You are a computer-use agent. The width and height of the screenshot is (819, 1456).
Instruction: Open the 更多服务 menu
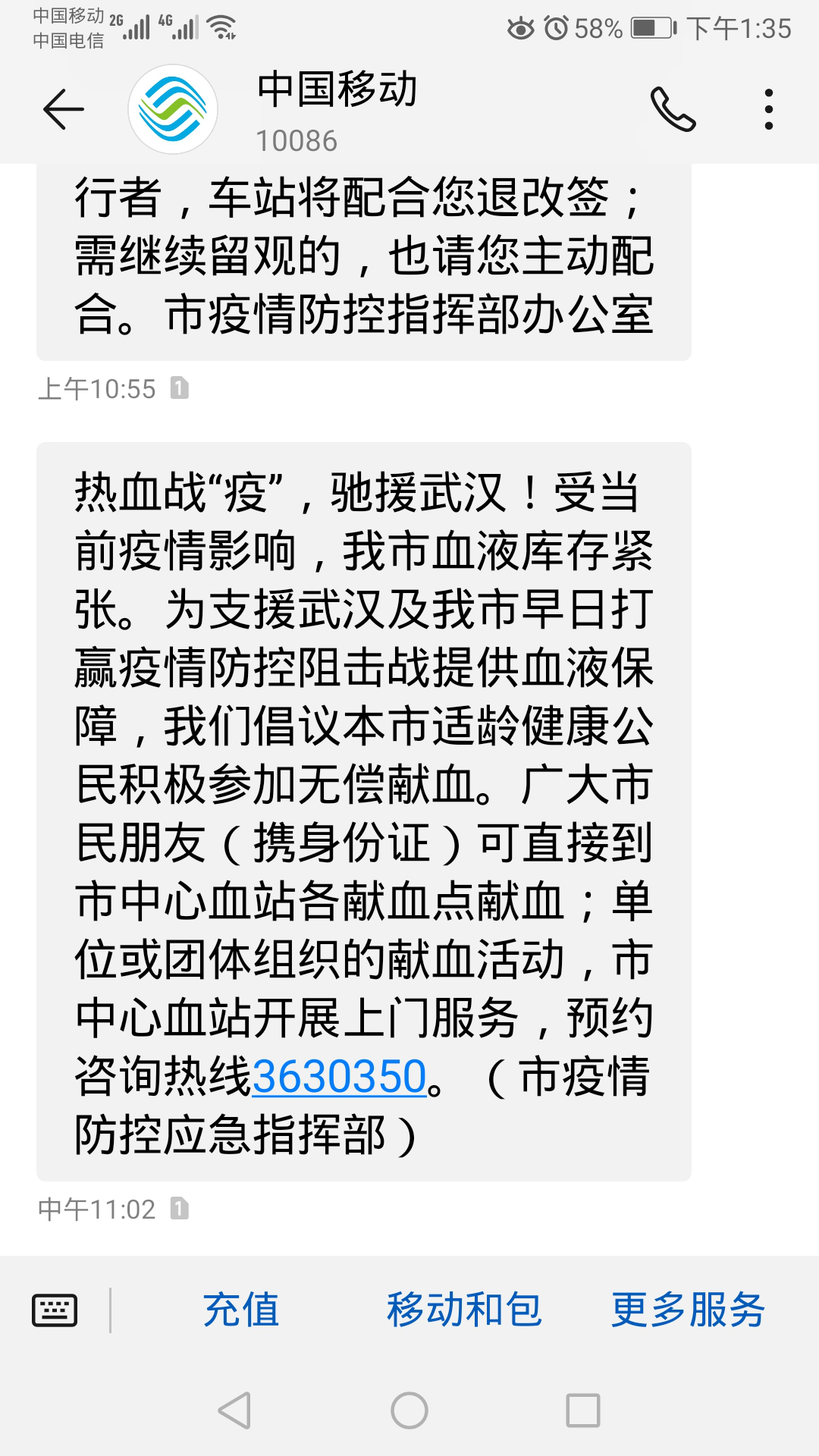[688, 1310]
